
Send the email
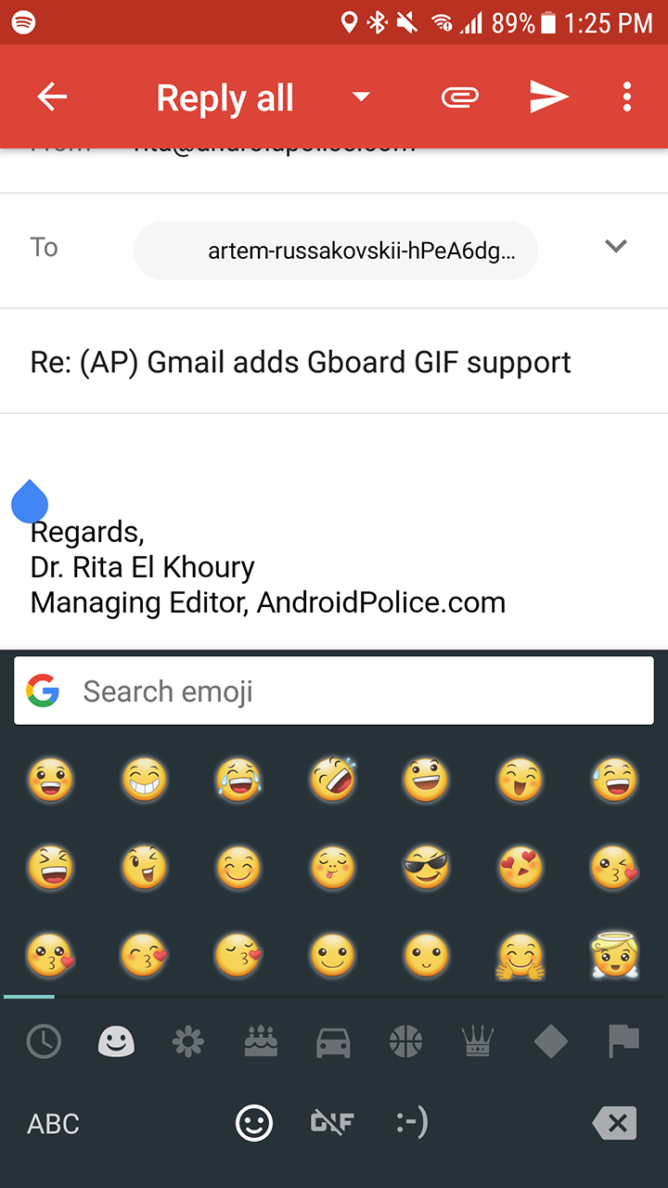(x=549, y=97)
